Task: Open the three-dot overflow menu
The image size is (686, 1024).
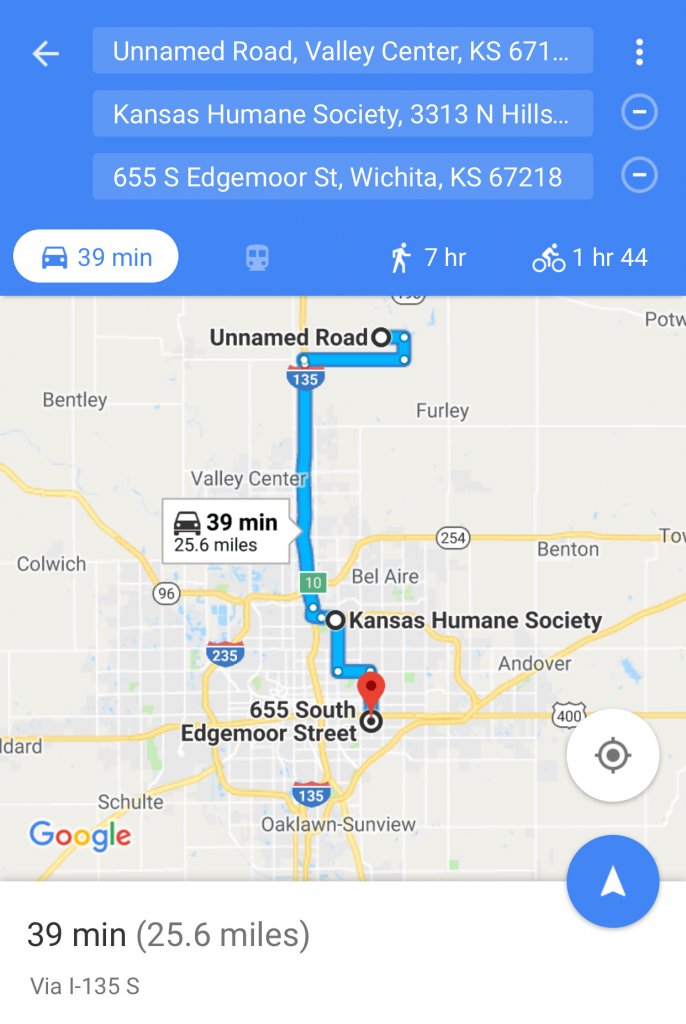Action: tap(639, 52)
